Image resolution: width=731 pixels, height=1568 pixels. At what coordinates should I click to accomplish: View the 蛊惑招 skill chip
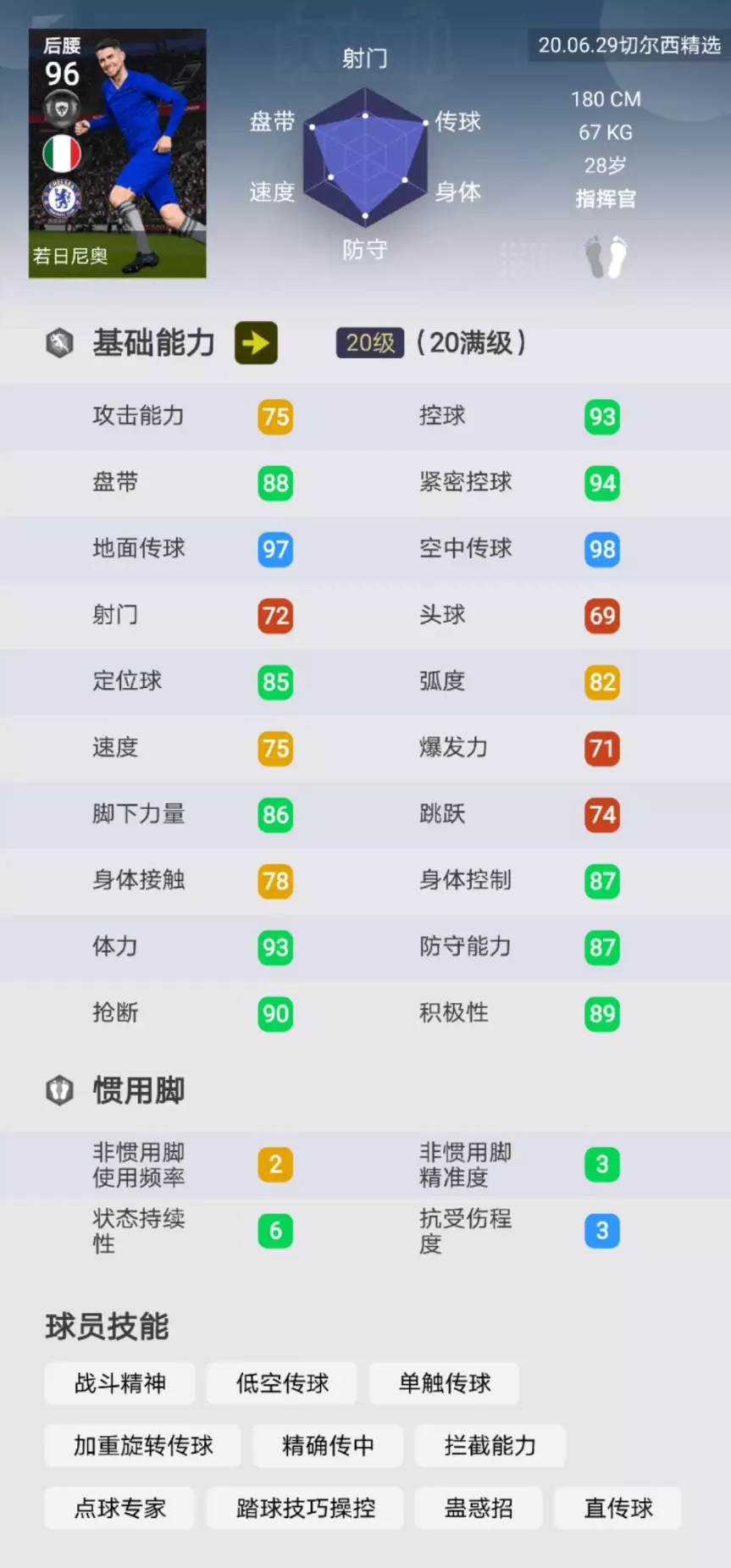[479, 1508]
